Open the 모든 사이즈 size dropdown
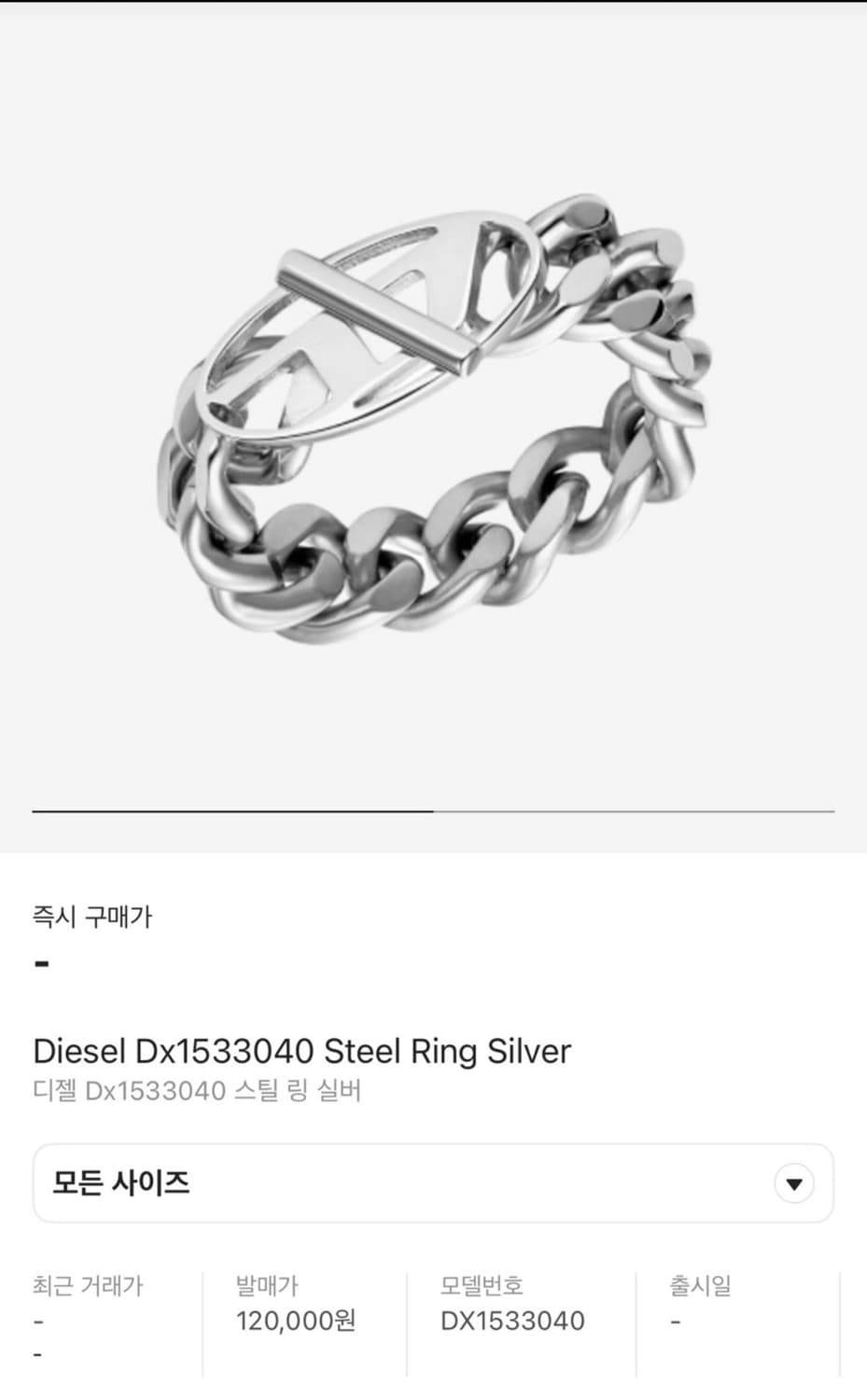Screen dimensions: 867x1400 point(433,1183)
